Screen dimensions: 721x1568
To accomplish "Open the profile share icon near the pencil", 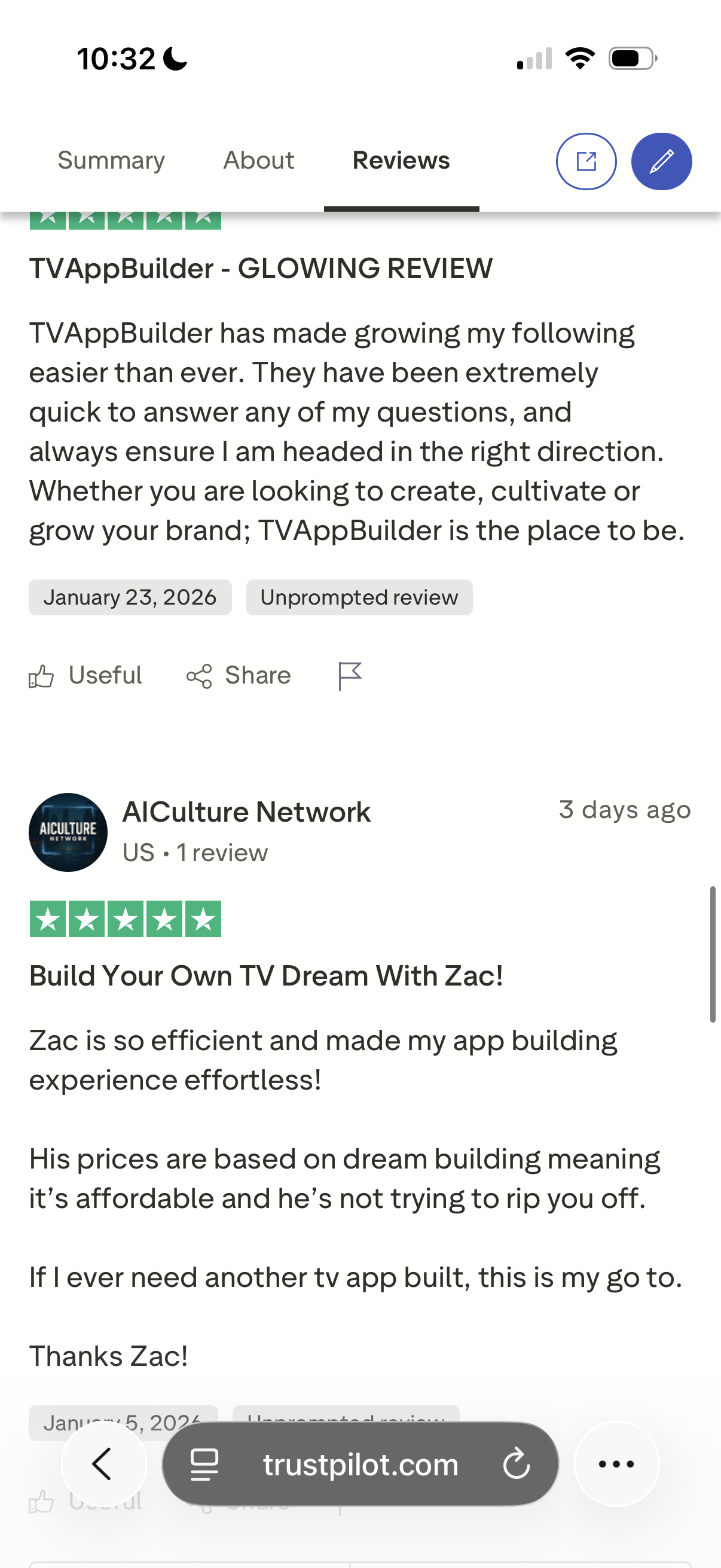I will click(x=586, y=161).
